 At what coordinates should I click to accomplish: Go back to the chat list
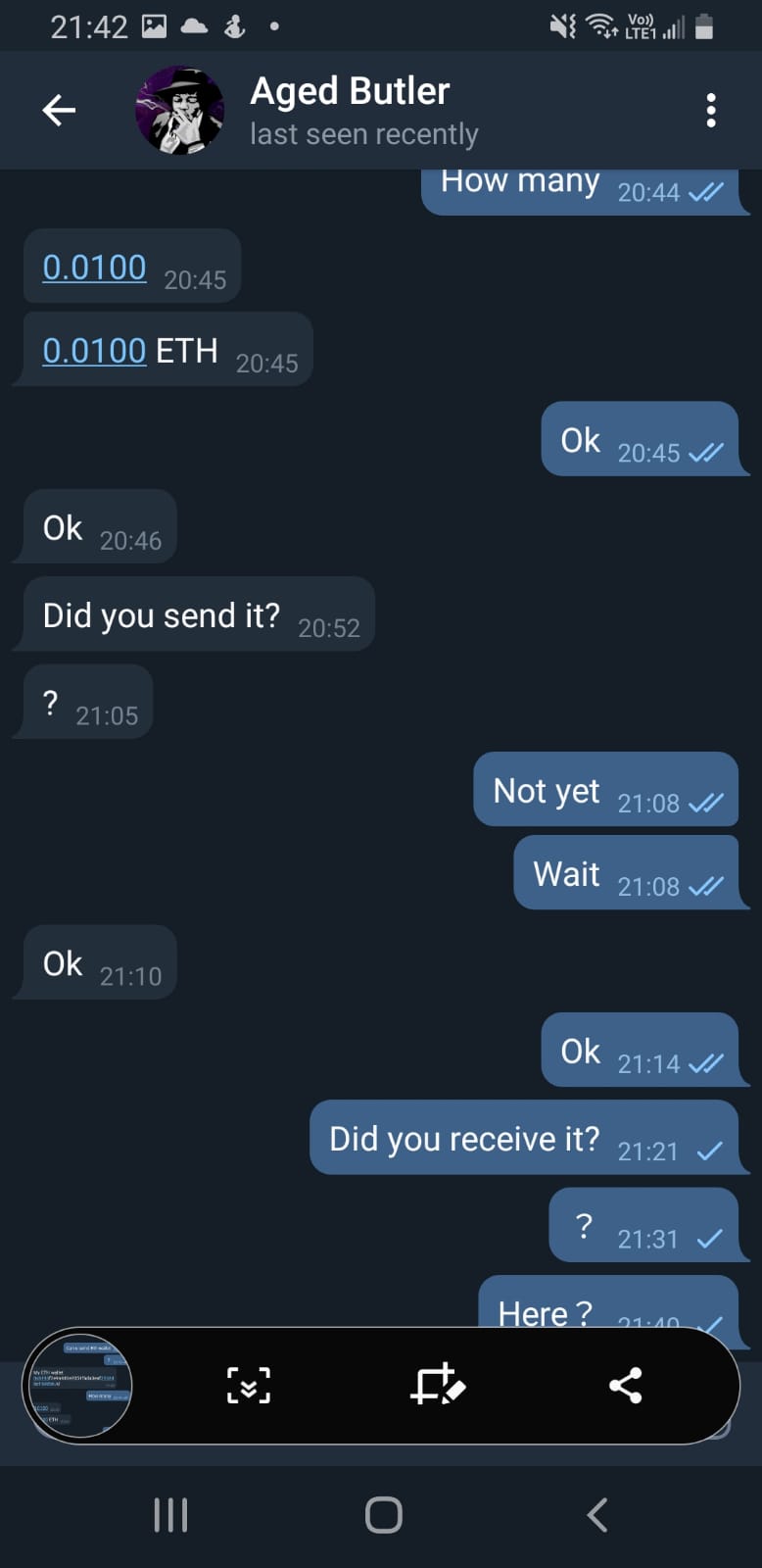(x=59, y=110)
